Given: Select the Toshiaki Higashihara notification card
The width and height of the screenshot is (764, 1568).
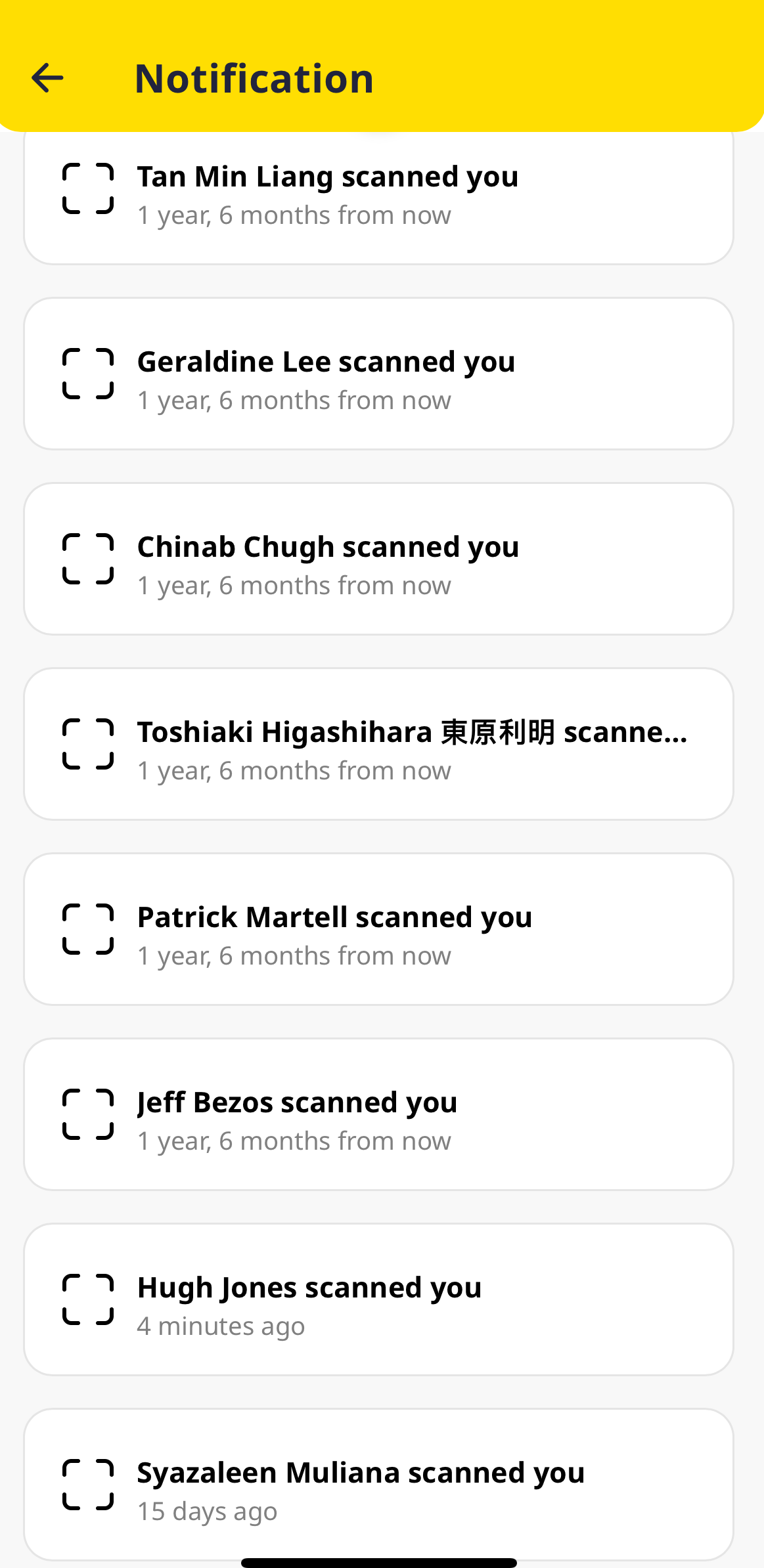Looking at the screenshot, I should pyautogui.click(x=378, y=745).
